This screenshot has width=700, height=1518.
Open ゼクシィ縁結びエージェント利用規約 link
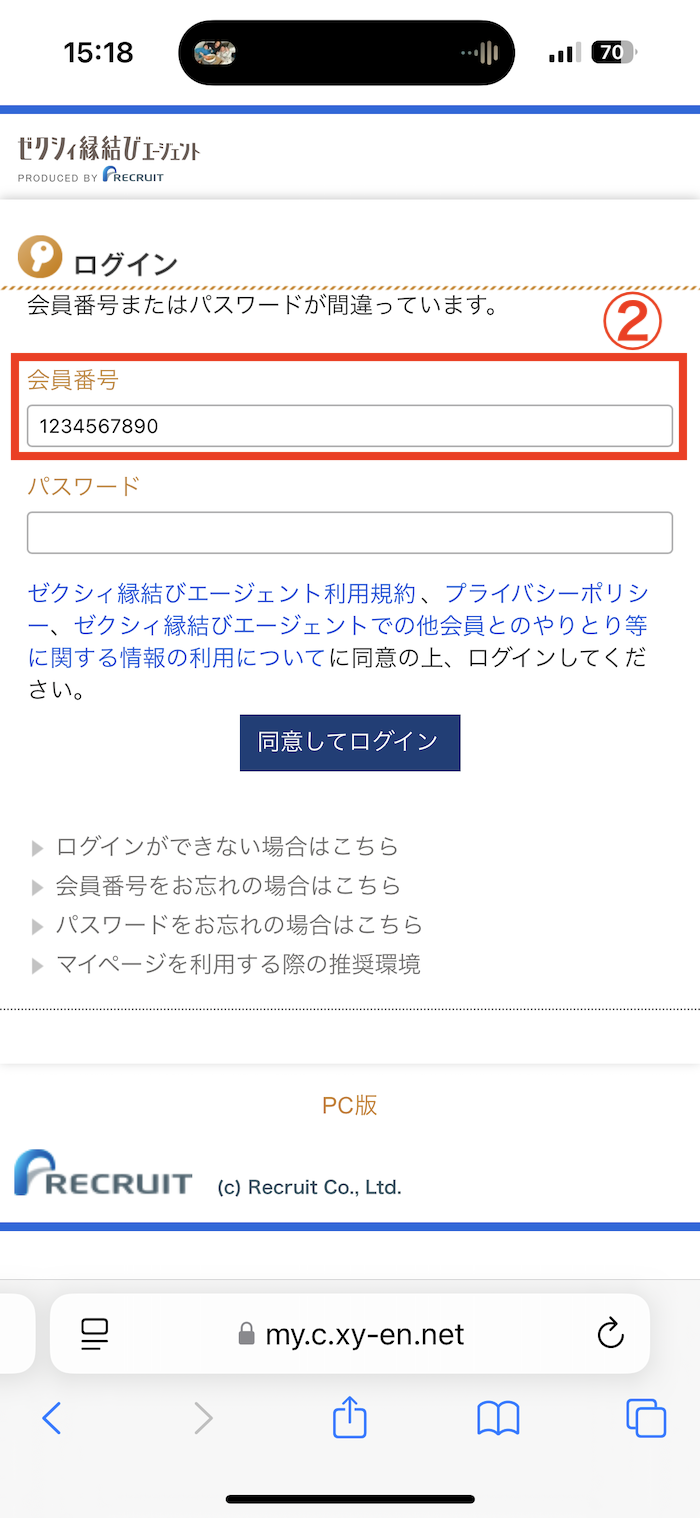click(x=221, y=593)
